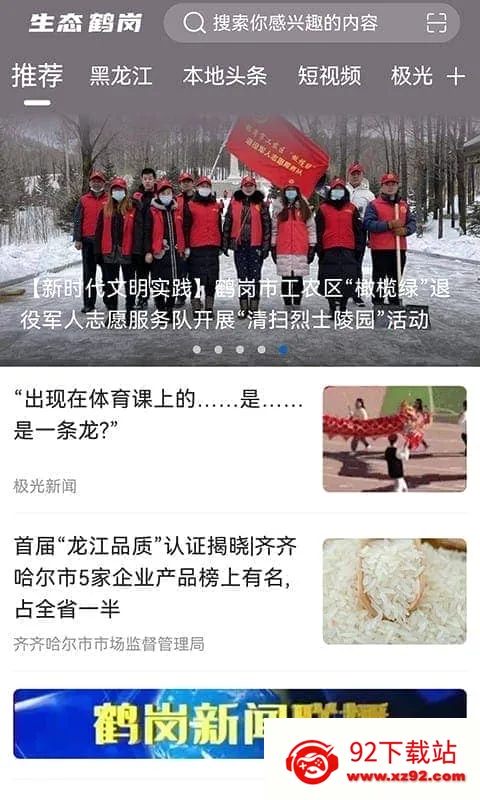Screen dimensions: 480x800
Task: Select the 推荐 tab
Action: [x=37, y=76]
